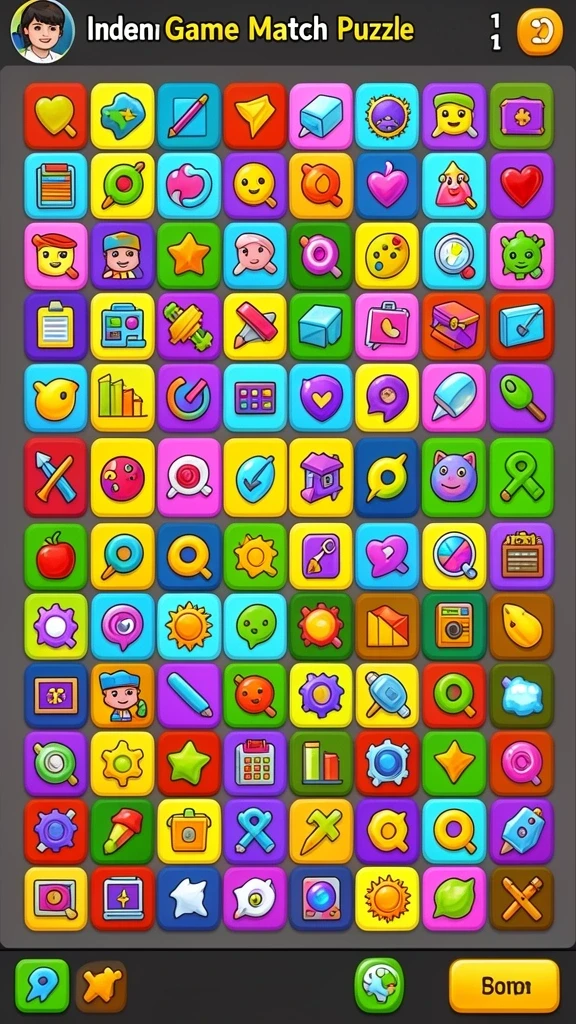Image resolution: width=576 pixels, height=1024 pixels.
Task: Pick the pink heart on blue tile
Action: pyautogui.click(x=387, y=185)
